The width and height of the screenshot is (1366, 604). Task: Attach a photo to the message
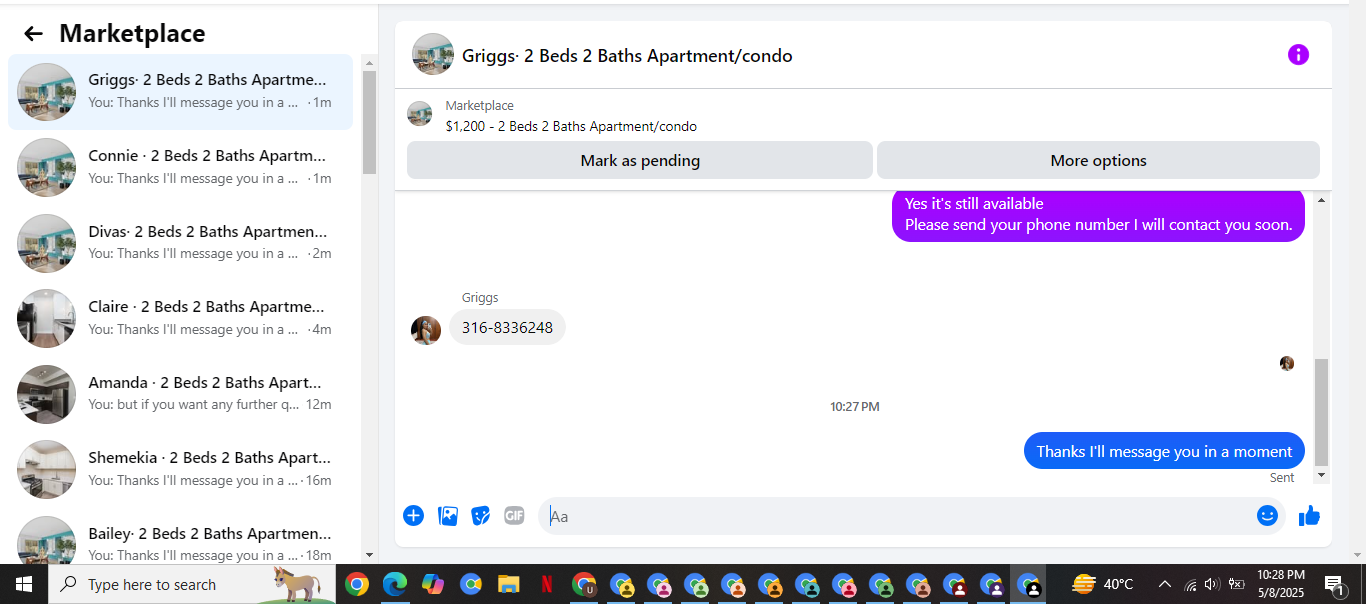(x=448, y=516)
